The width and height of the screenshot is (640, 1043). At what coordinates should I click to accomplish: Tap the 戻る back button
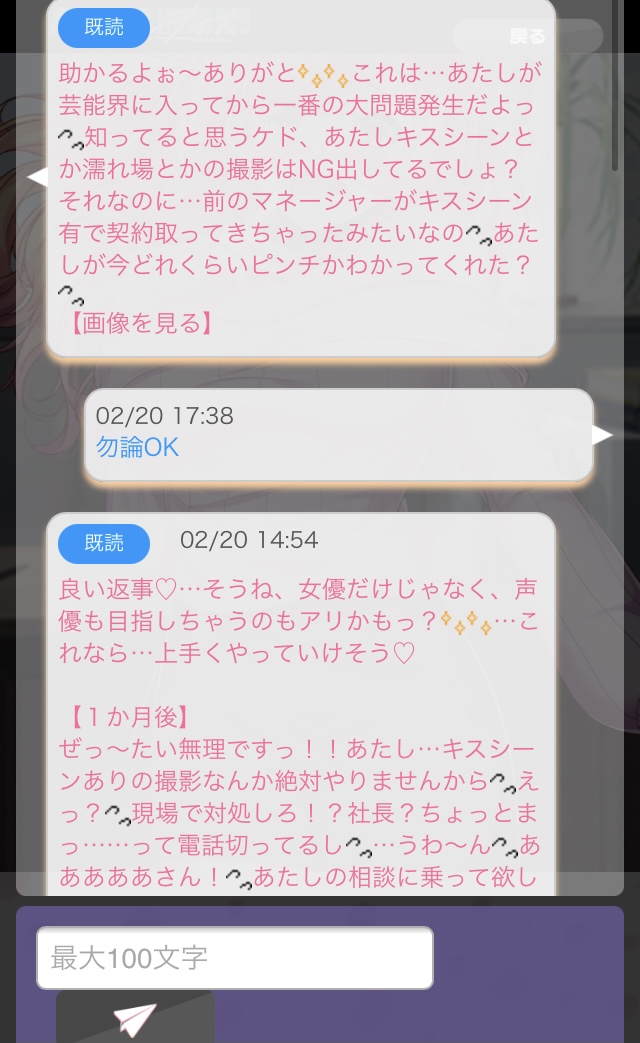point(528,36)
